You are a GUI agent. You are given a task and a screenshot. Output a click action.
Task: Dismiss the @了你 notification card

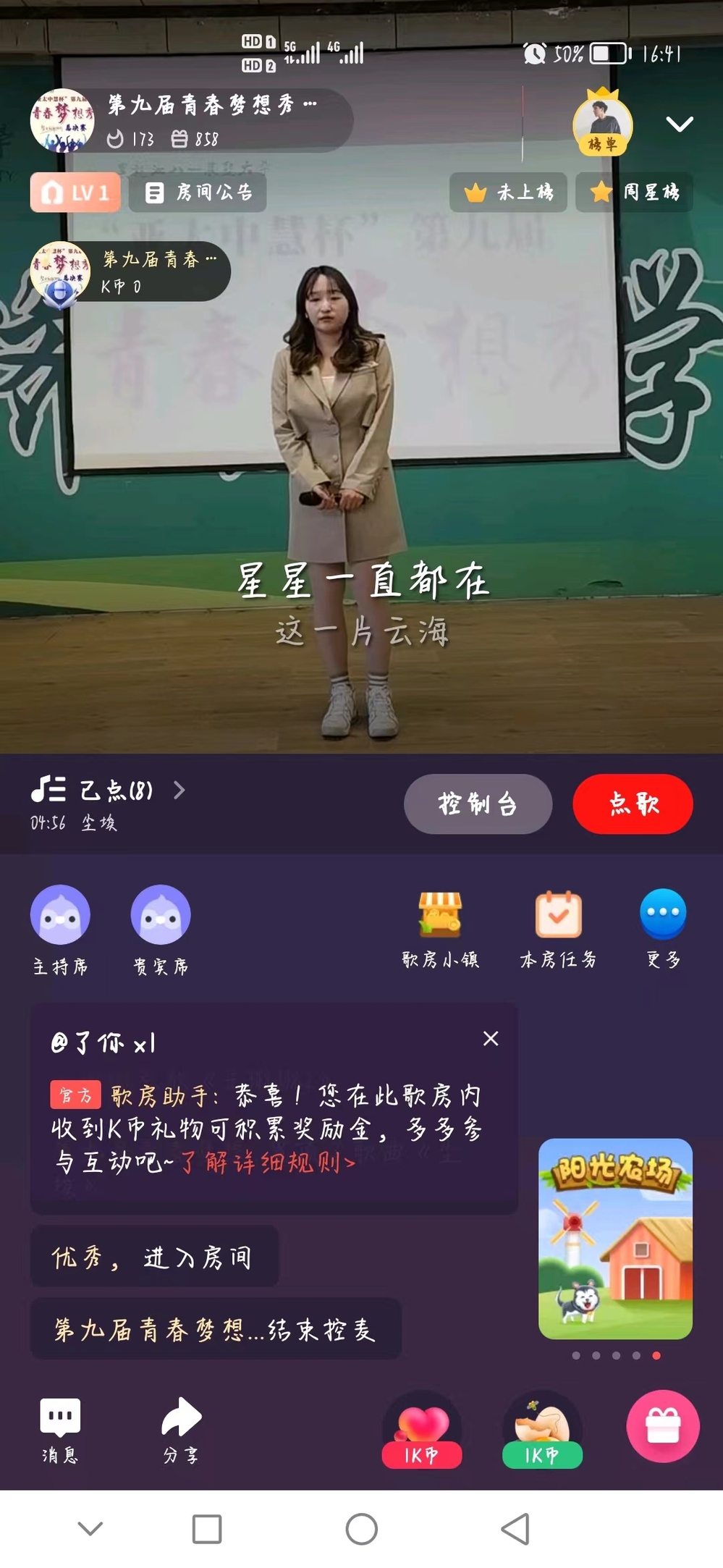(491, 1039)
